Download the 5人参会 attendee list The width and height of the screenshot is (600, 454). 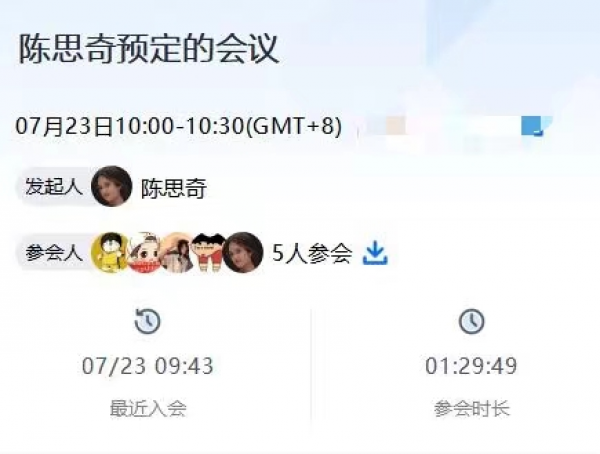point(375,253)
